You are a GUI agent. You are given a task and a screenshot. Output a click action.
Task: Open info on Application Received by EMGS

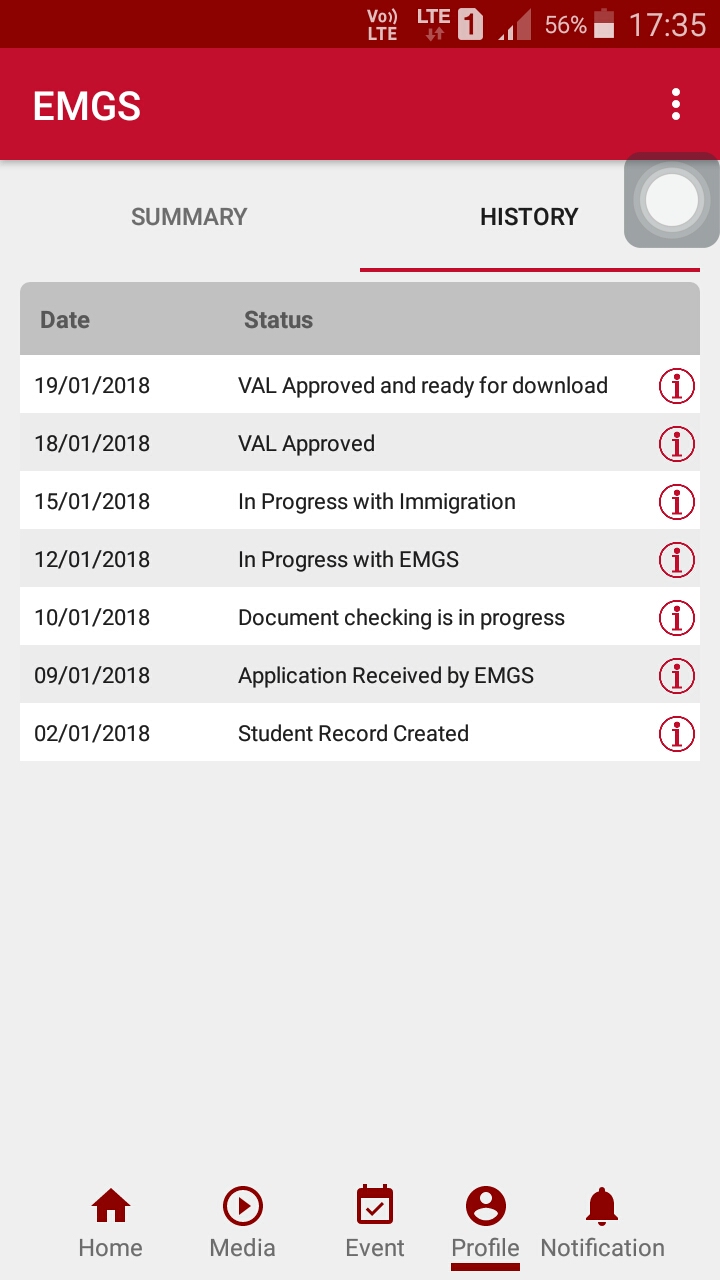click(676, 676)
